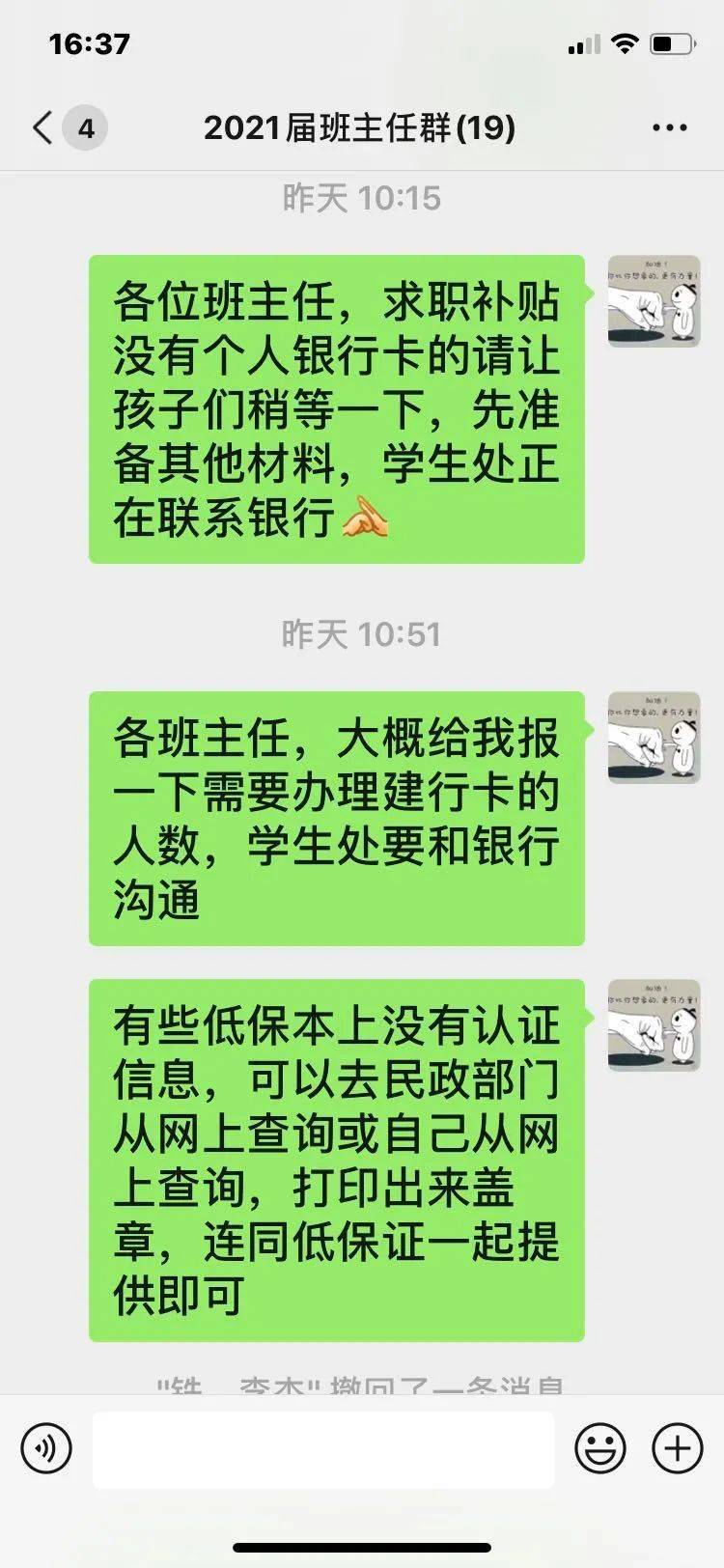The width and height of the screenshot is (724, 1568).
Task: Open the plus attachment menu
Action: click(677, 1448)
